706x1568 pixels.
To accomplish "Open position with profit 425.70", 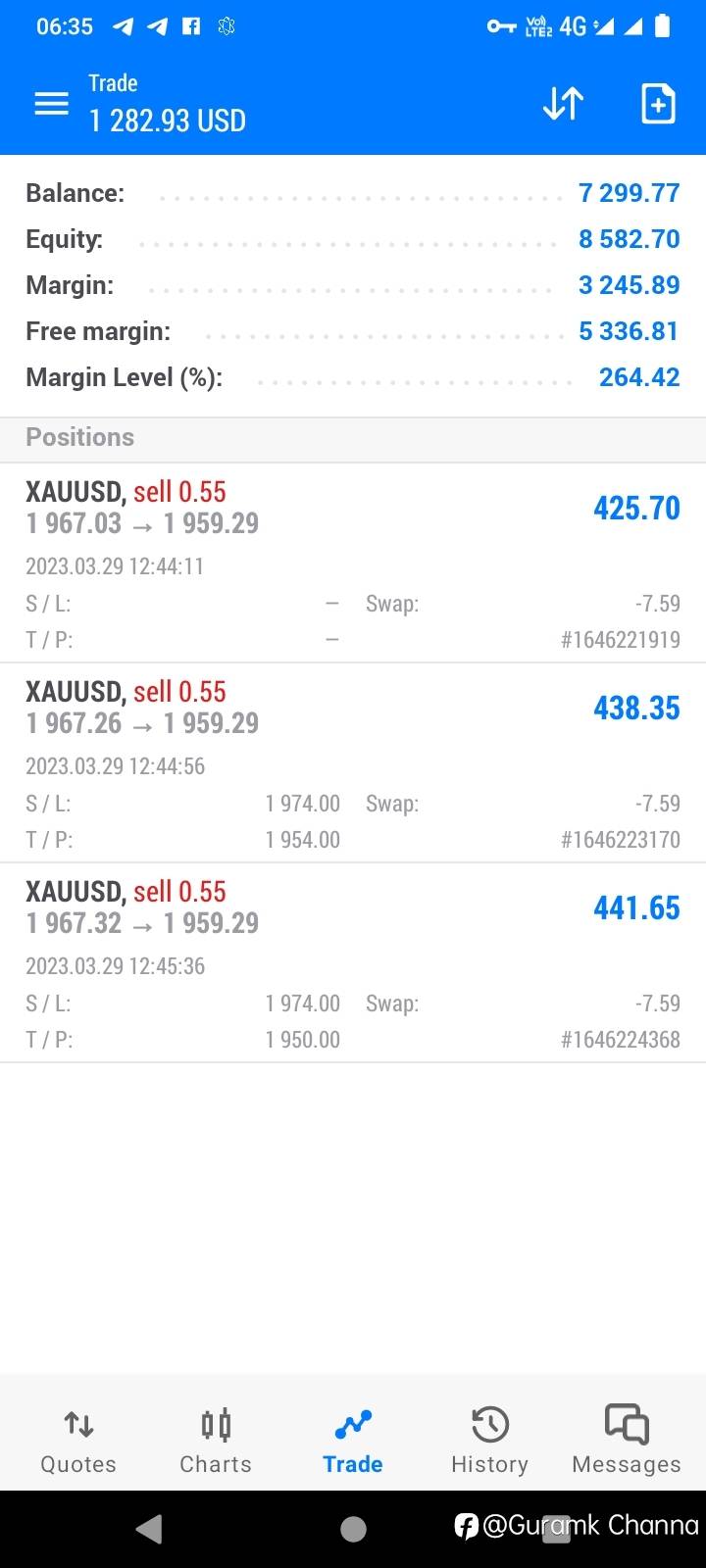I will (353, 563).
